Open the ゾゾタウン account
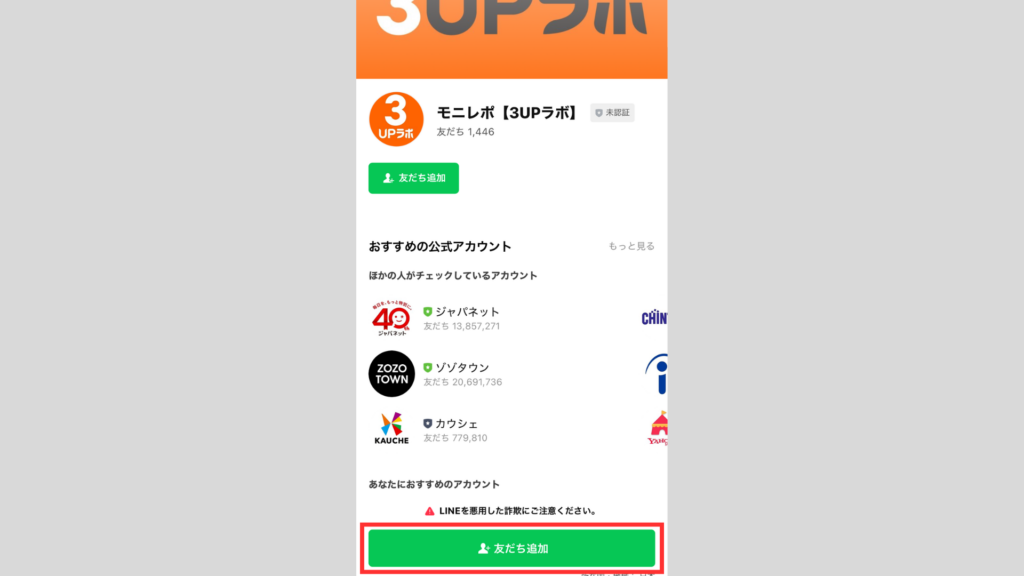Viewport: 1024px width, 576px height. coord(461,374)
